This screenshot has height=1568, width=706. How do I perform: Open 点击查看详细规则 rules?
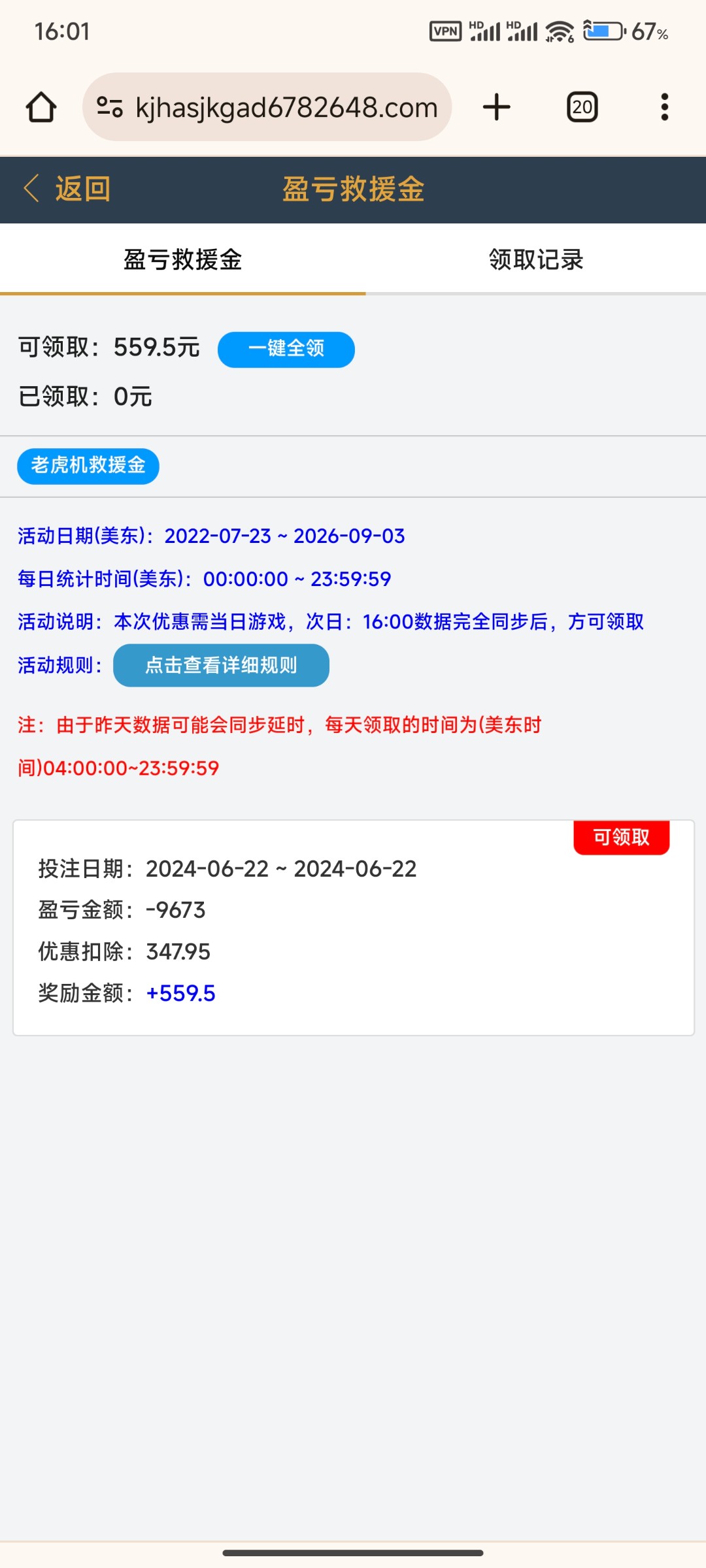coord(221,665)
